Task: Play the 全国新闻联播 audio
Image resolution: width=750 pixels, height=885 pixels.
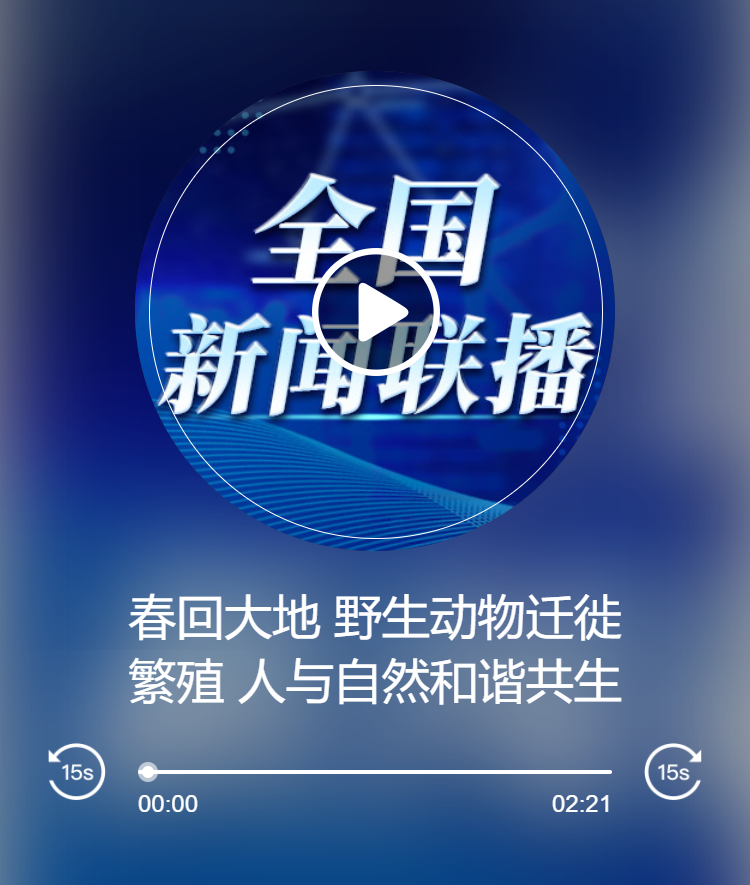Action: [x=375, y=311]
